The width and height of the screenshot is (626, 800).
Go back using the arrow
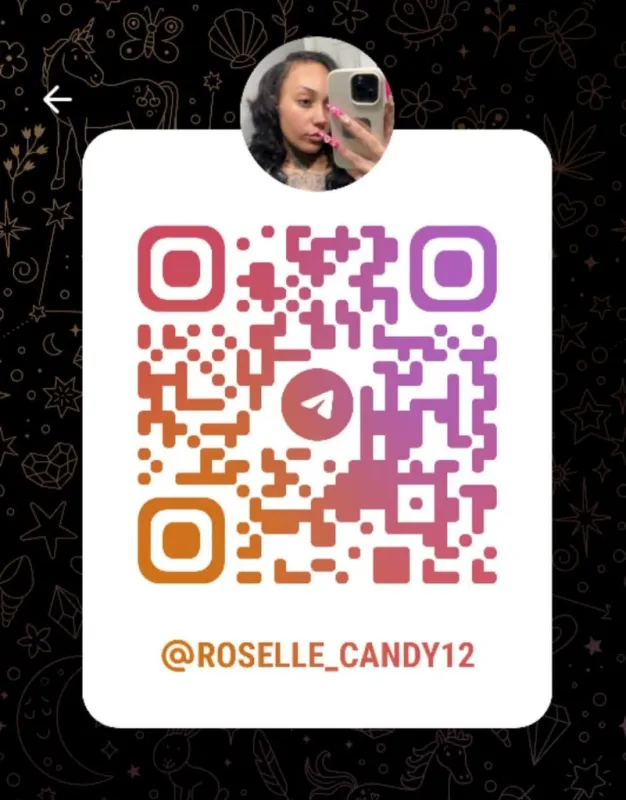click(x=57, y=99)
